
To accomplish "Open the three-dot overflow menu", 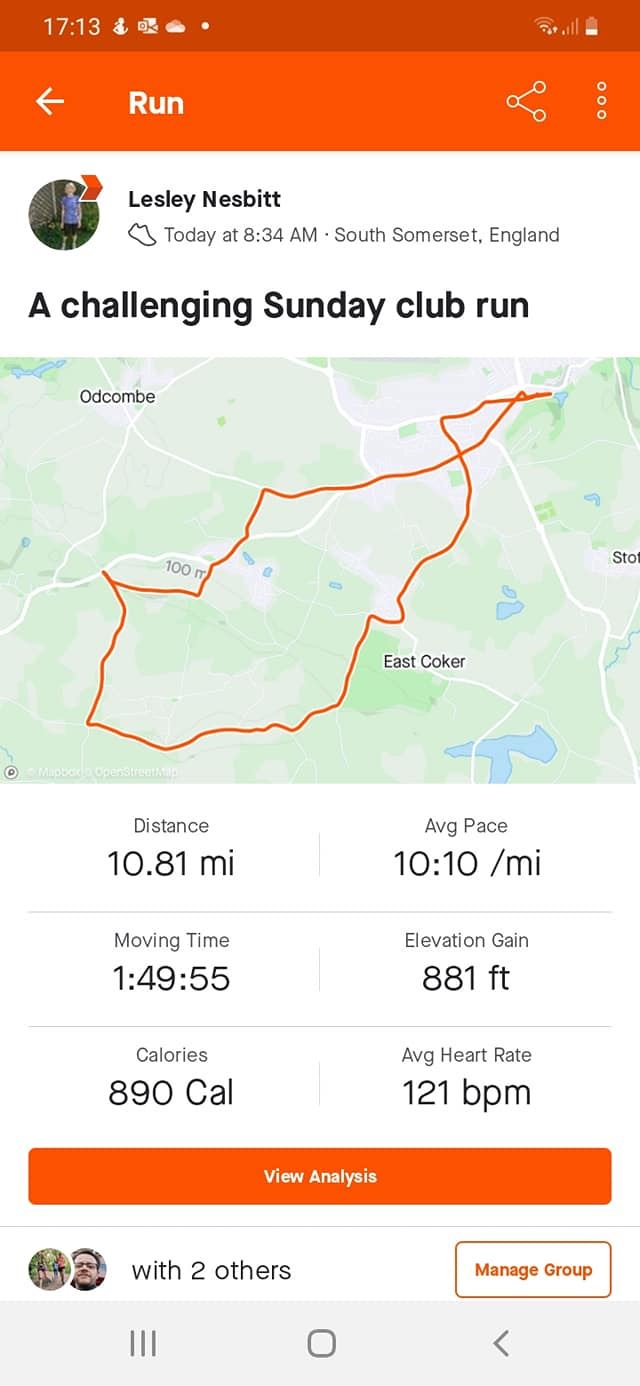I will coord(601,101).
